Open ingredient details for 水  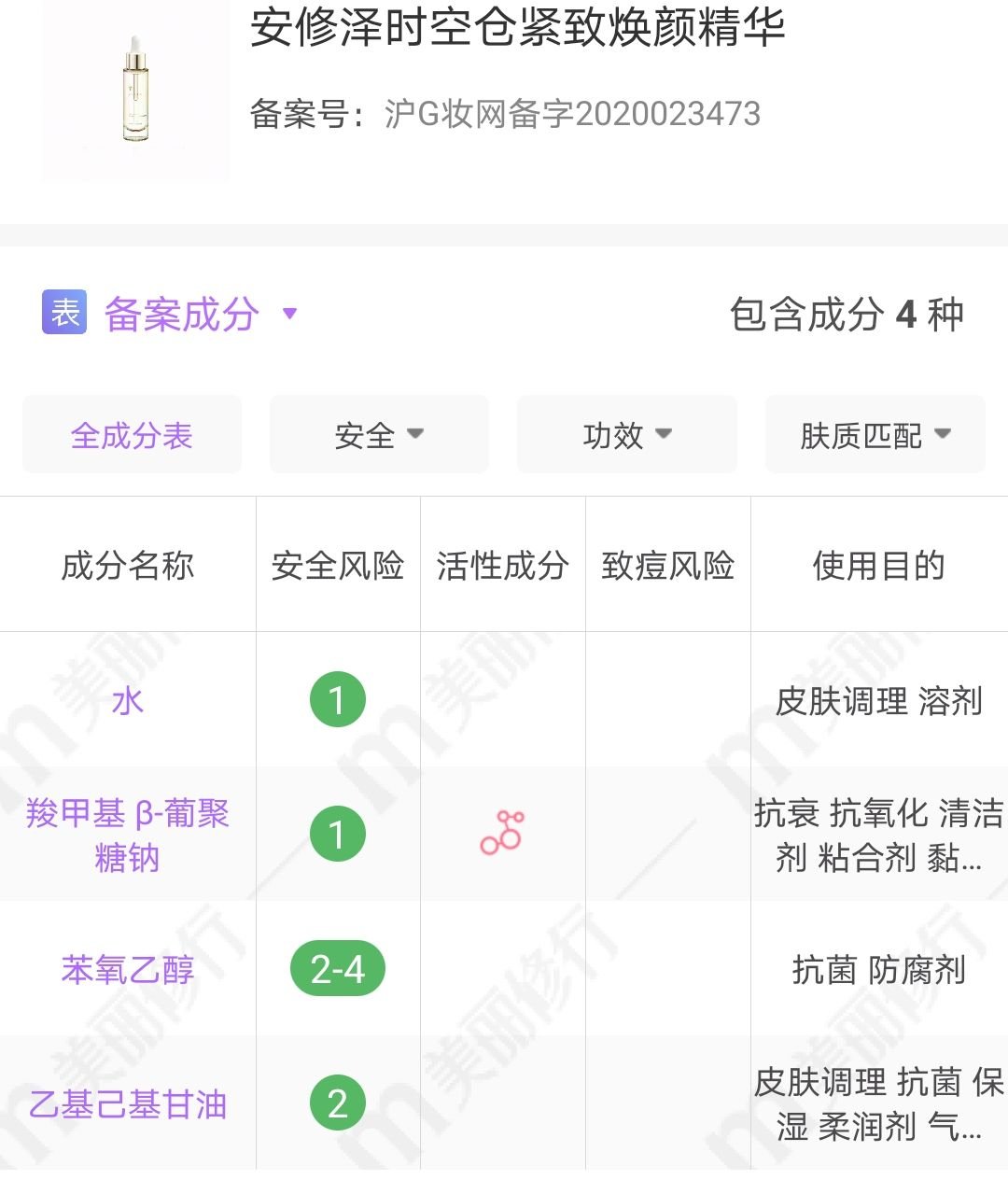point(128,700)
